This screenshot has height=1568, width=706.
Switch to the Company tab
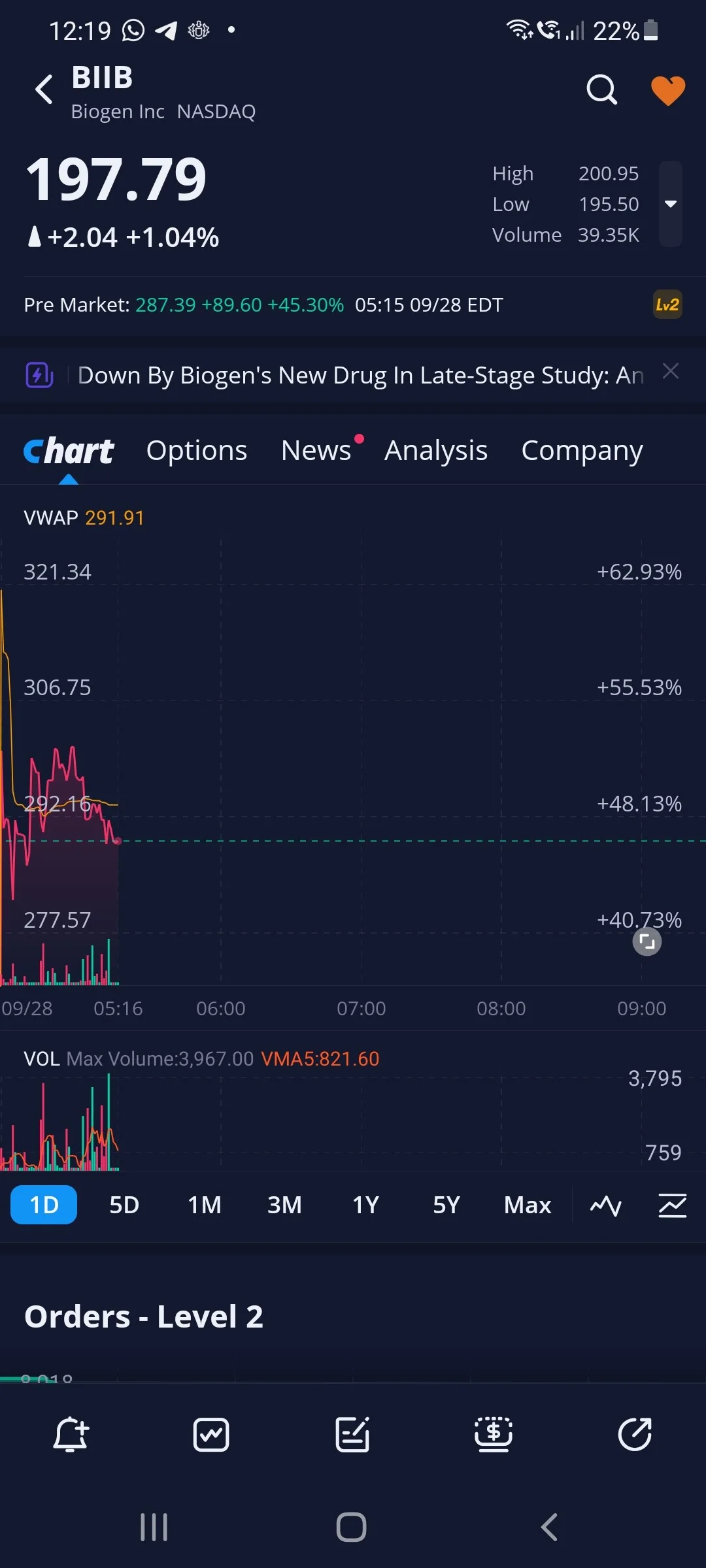point(582,451)
